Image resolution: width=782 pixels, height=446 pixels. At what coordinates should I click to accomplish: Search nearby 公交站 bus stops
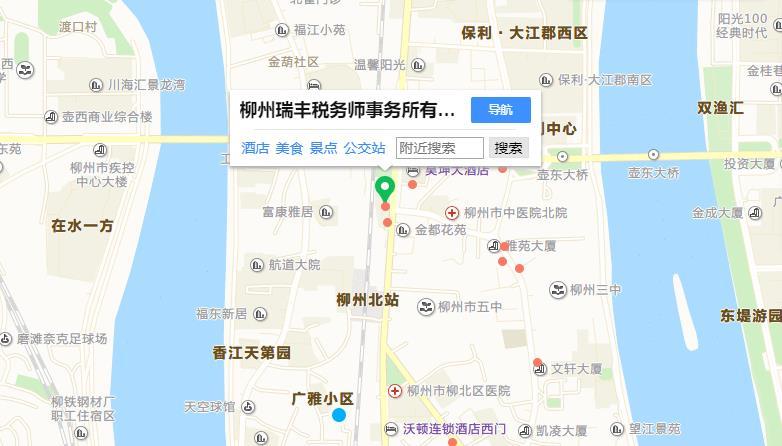click(x=364, y=148)
